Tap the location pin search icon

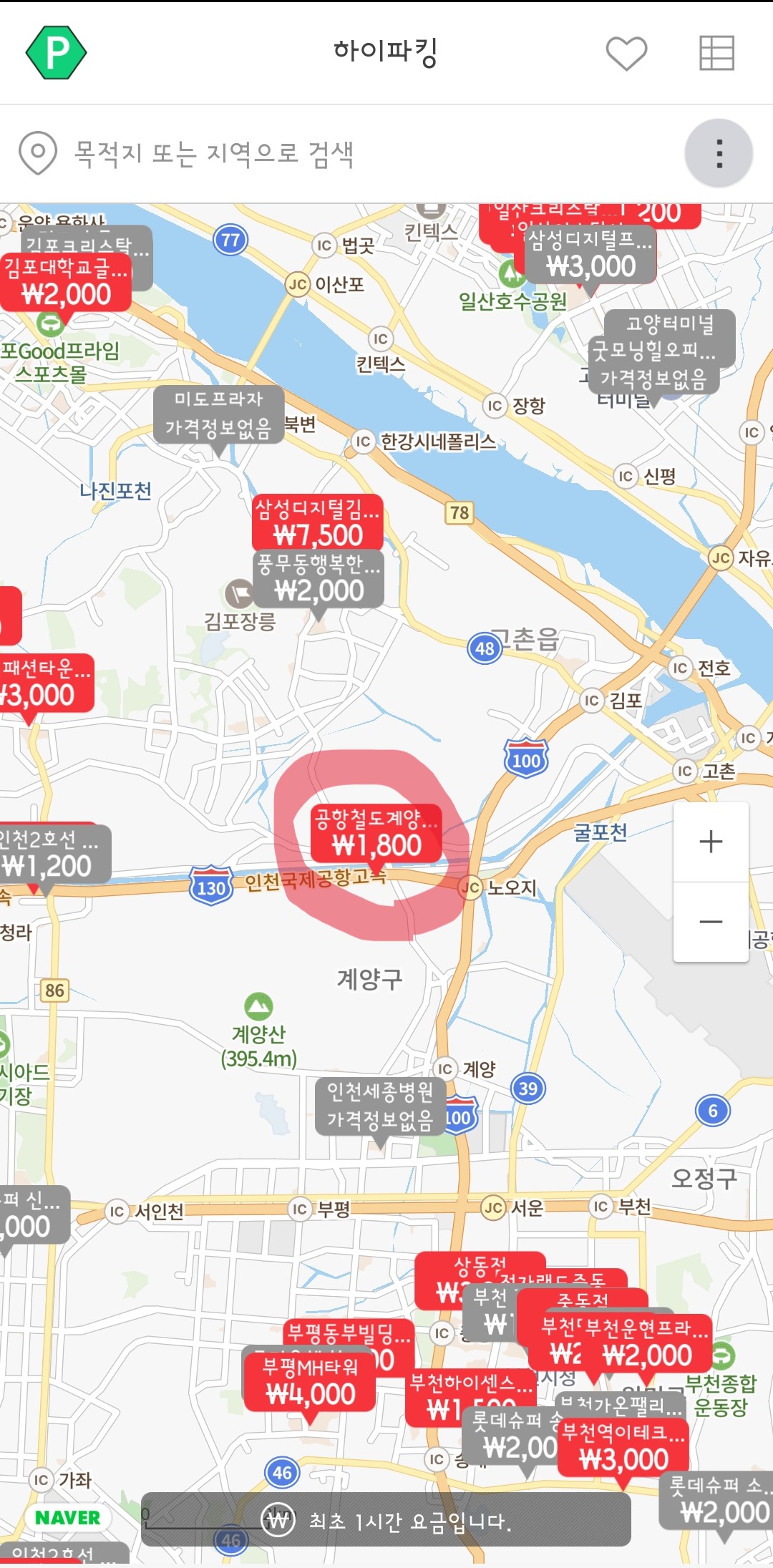[38, 152]
